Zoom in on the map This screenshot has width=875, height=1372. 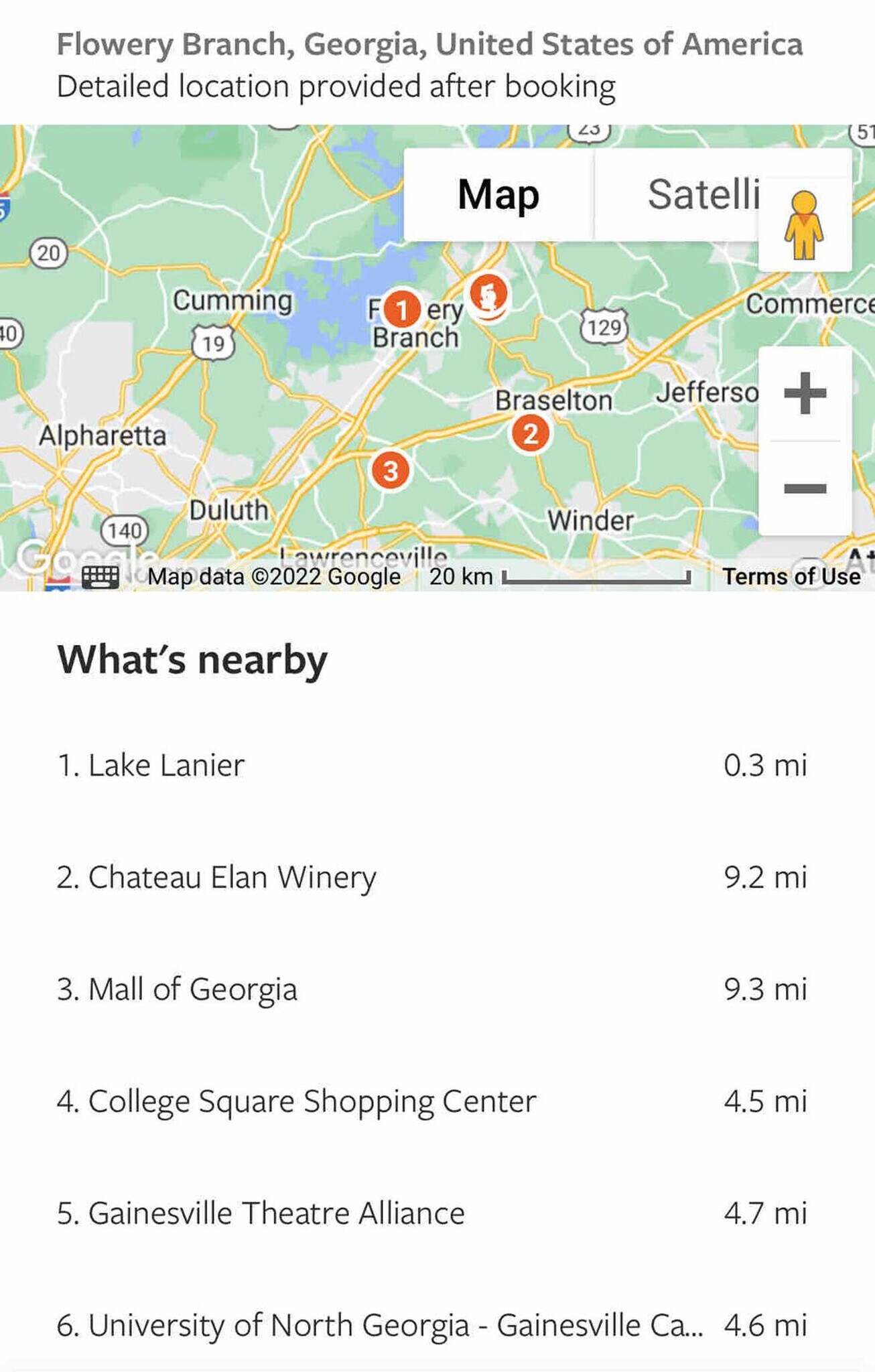805,393
